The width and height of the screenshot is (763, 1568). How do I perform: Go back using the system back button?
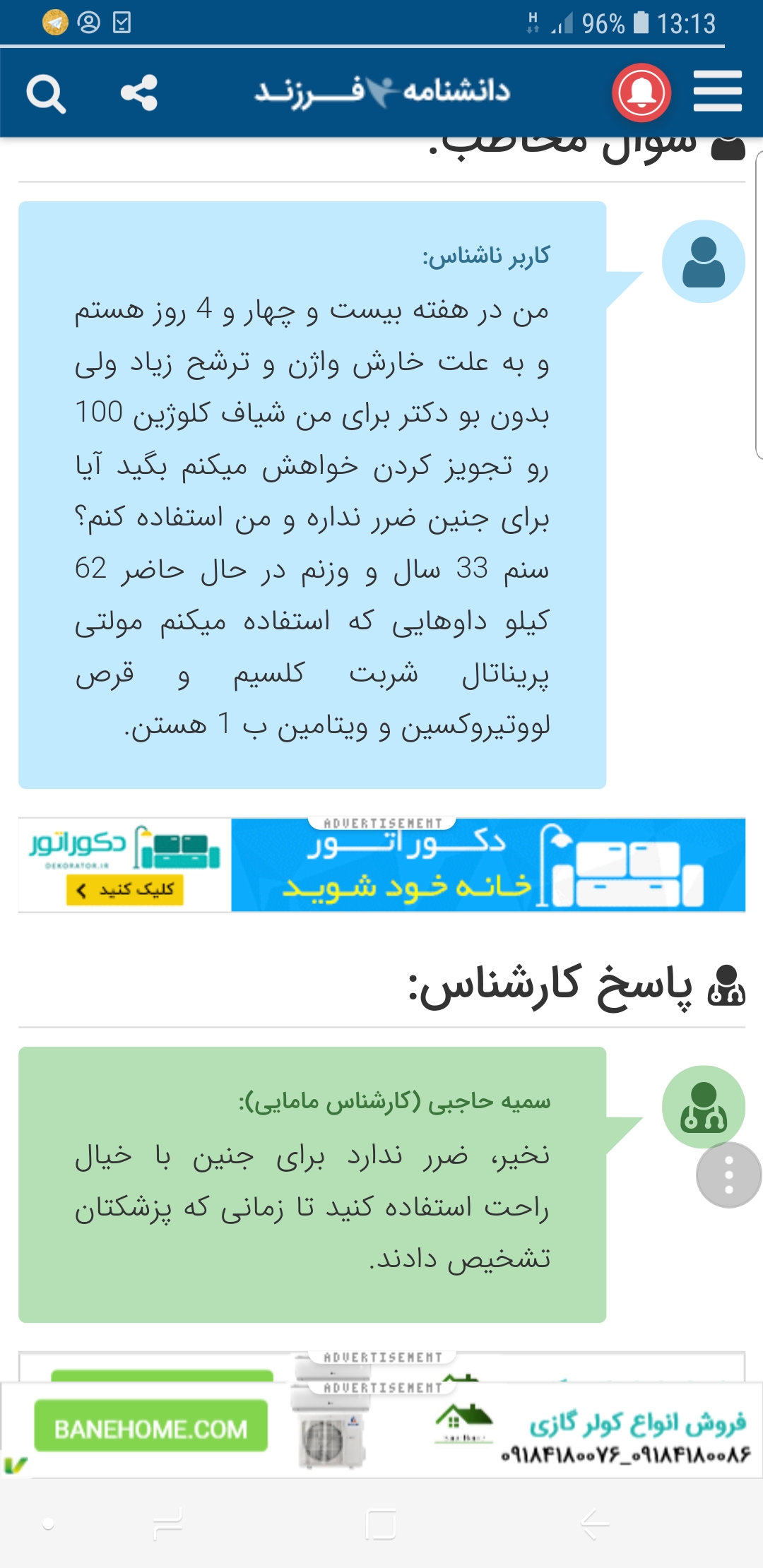[x=595, y=1524]
